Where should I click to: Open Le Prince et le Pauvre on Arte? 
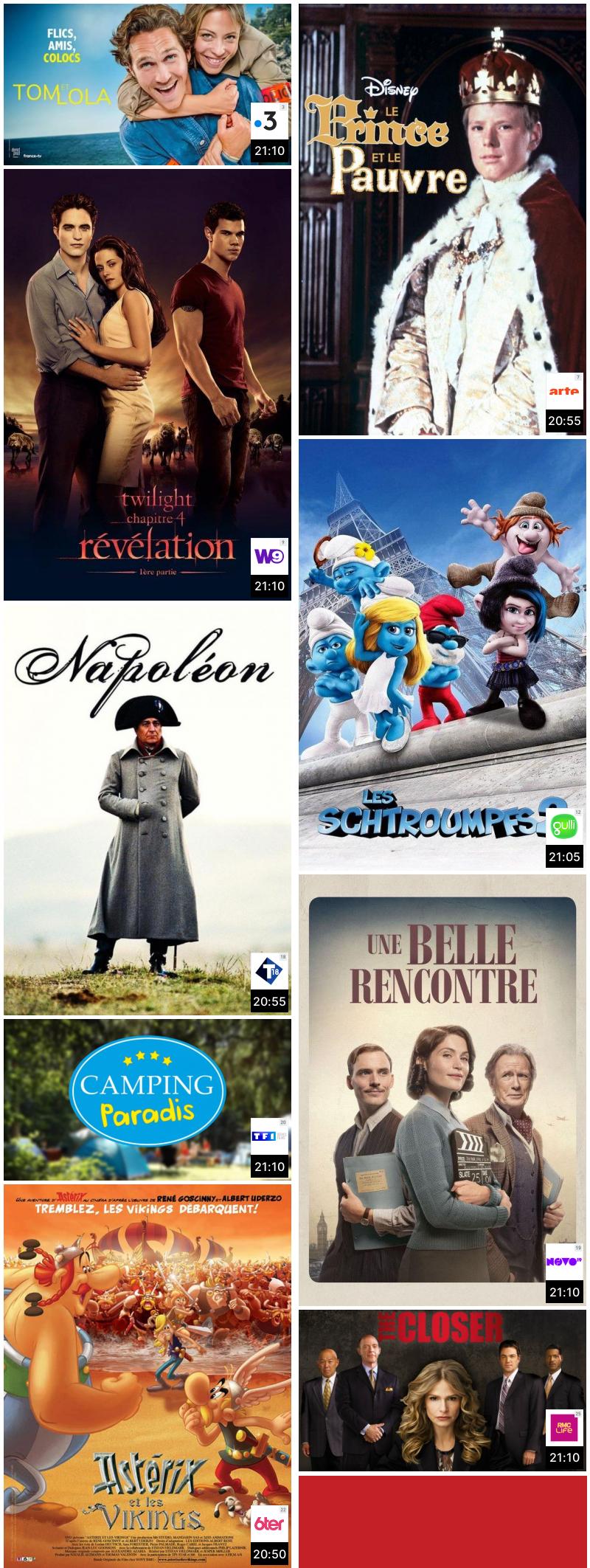[442, 218]
